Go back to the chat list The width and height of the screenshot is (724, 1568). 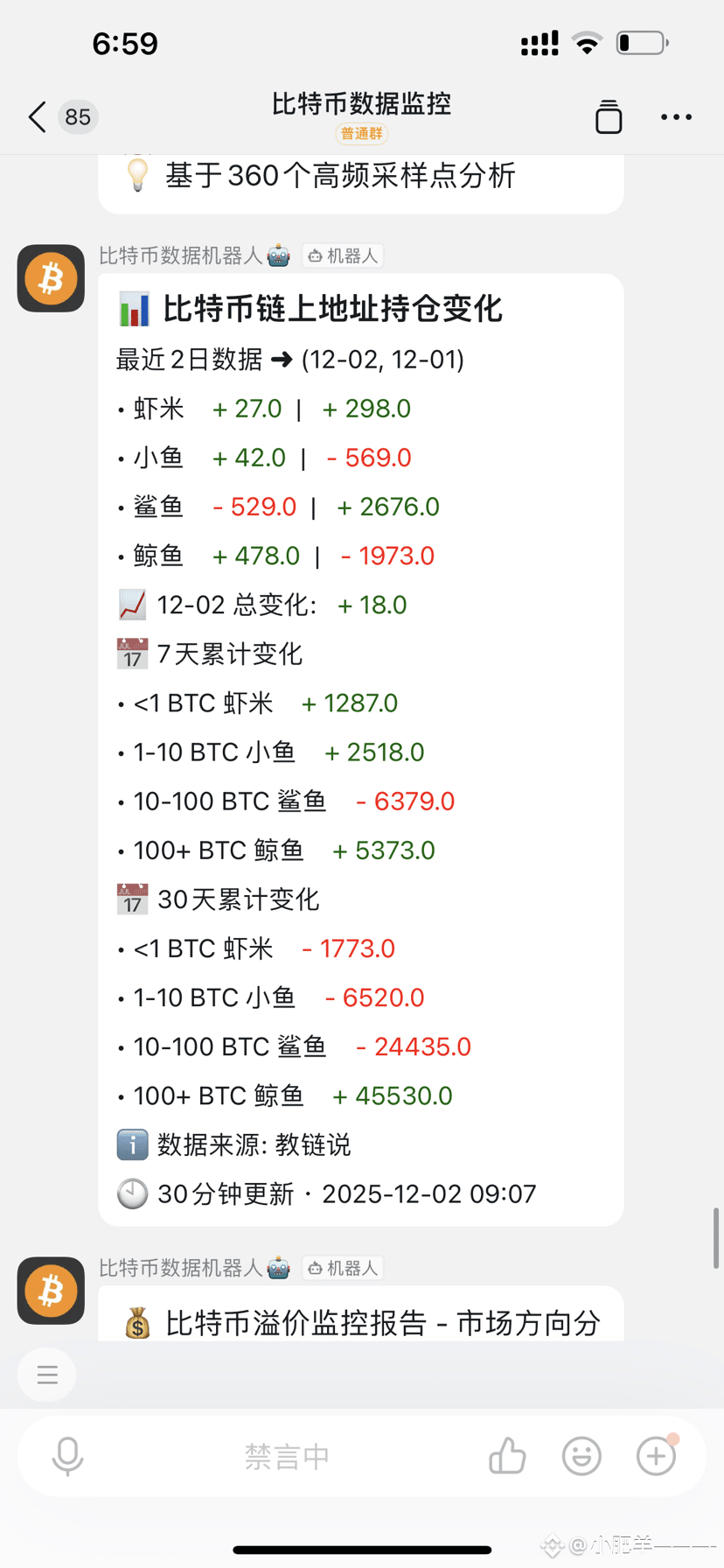pos(37,116)
